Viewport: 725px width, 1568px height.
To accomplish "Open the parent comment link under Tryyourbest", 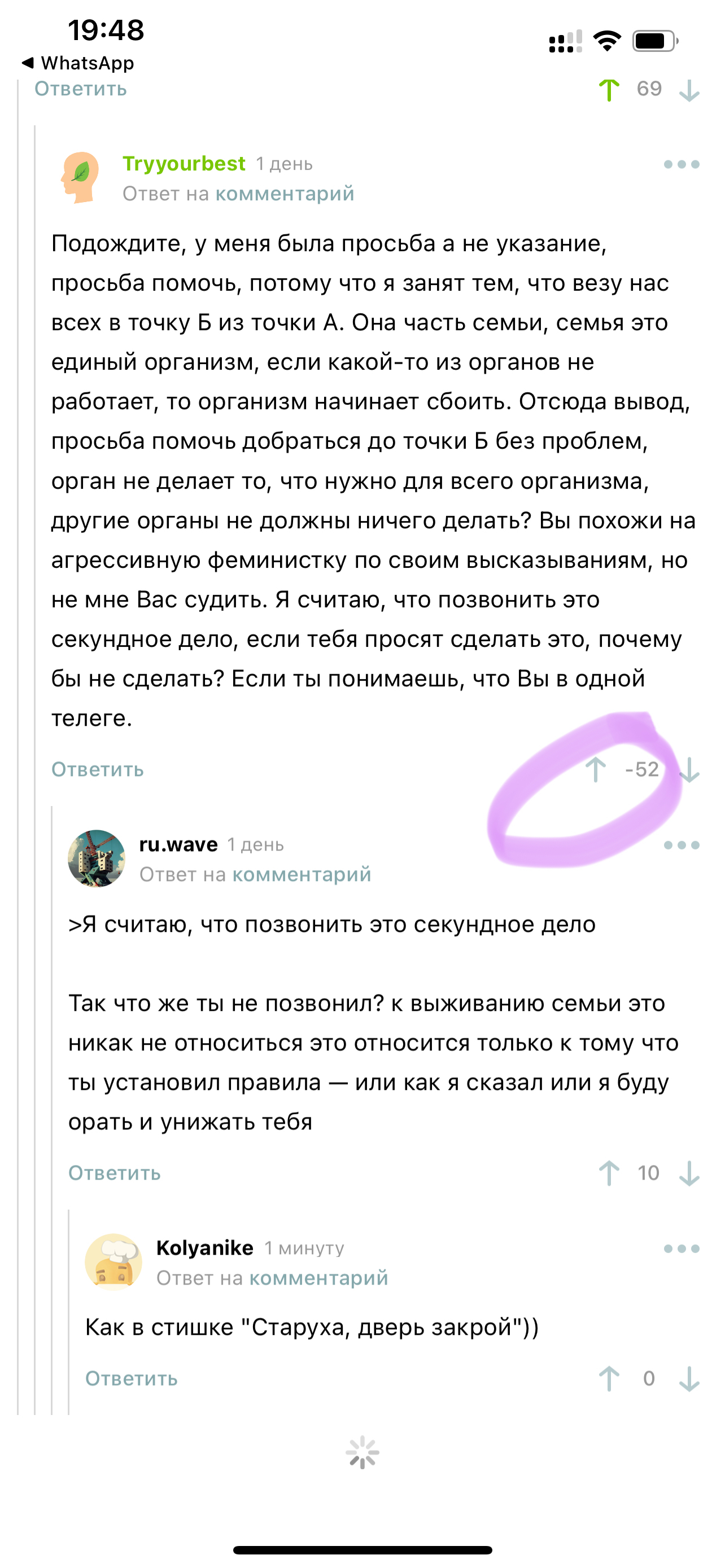I will [284, 194].
